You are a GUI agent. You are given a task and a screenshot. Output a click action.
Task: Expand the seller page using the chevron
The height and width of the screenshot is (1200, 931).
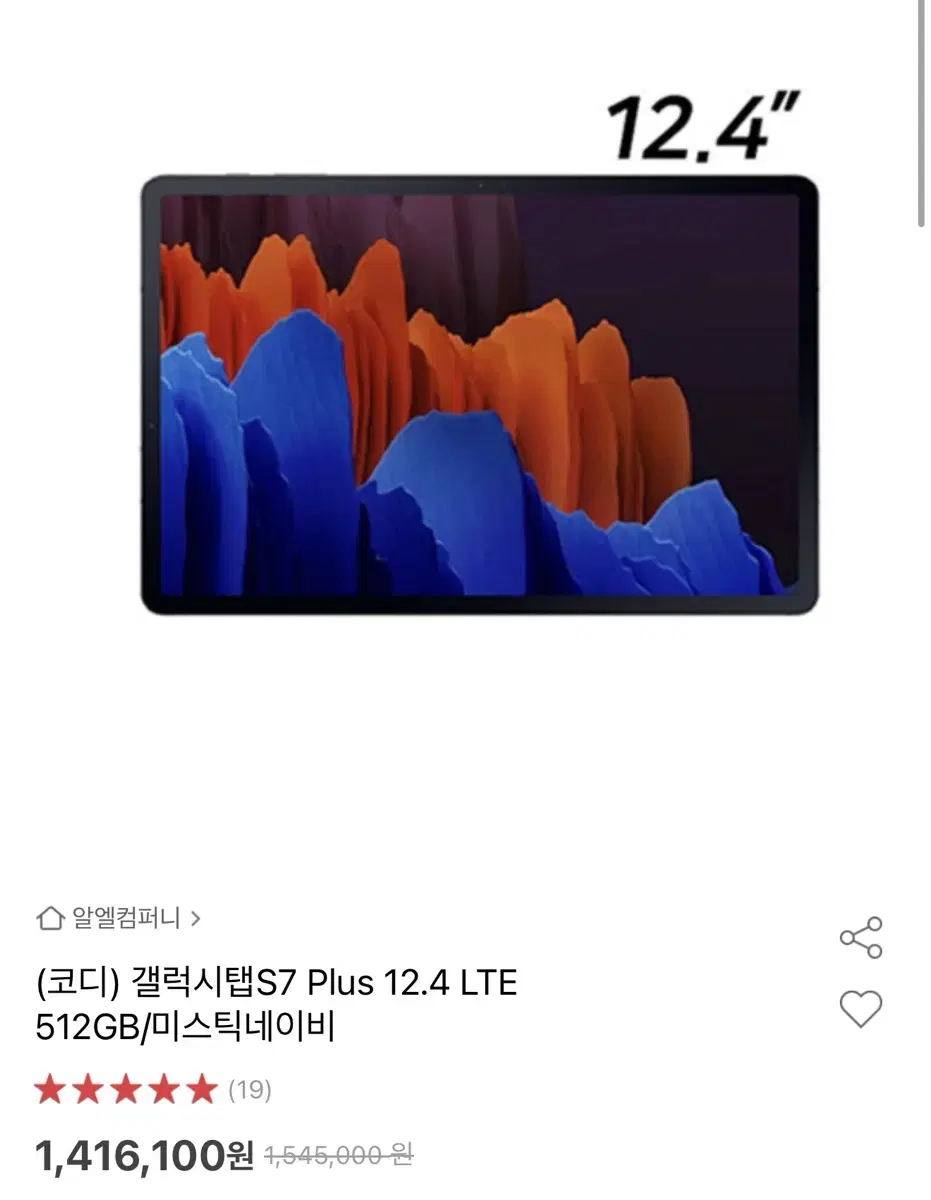point(196,919)
